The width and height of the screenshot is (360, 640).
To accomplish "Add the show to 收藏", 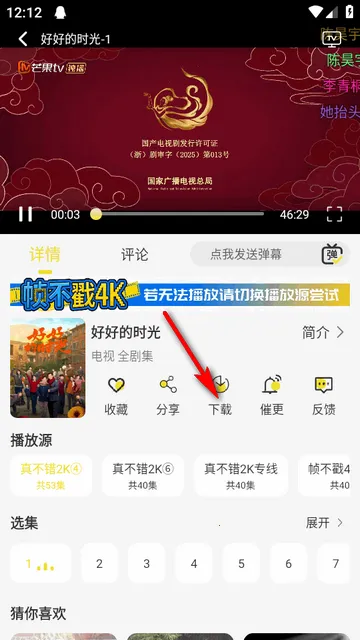I will click(116, 395).
